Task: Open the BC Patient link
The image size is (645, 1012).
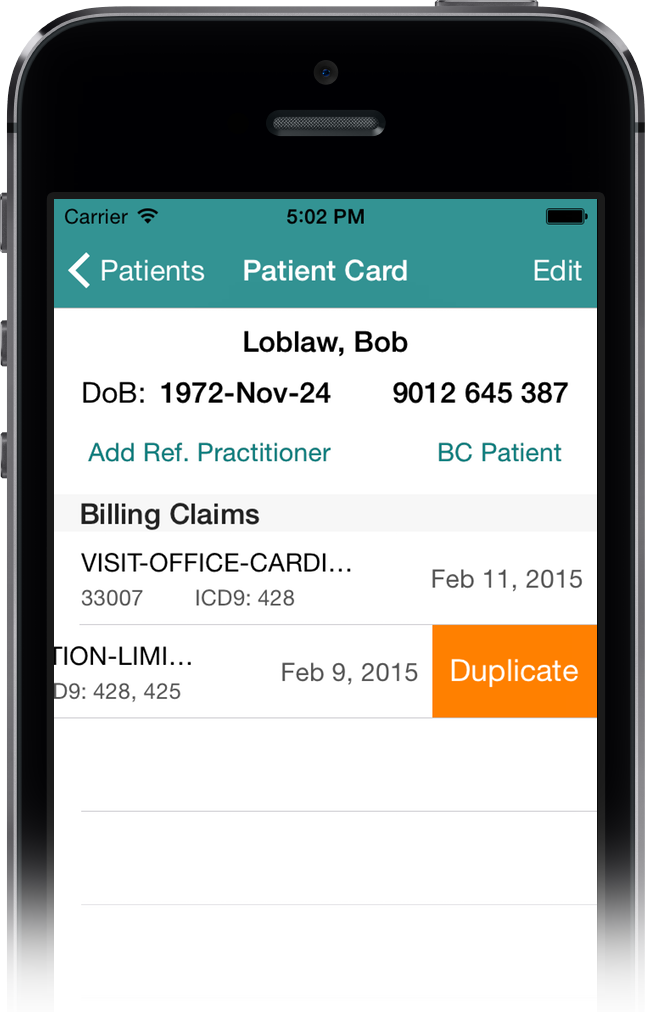Action: 499,453
